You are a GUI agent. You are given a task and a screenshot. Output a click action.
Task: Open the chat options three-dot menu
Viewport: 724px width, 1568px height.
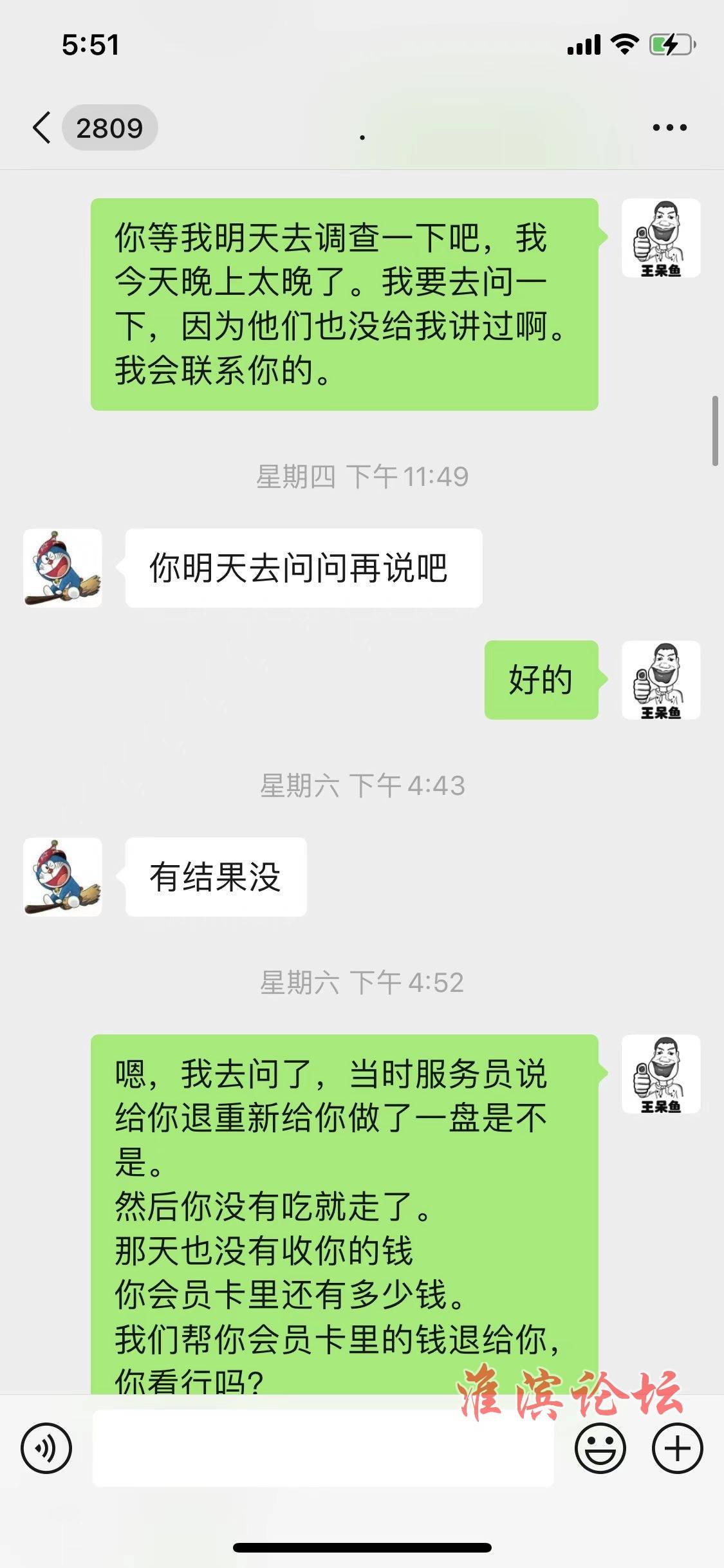coord(669,127)
